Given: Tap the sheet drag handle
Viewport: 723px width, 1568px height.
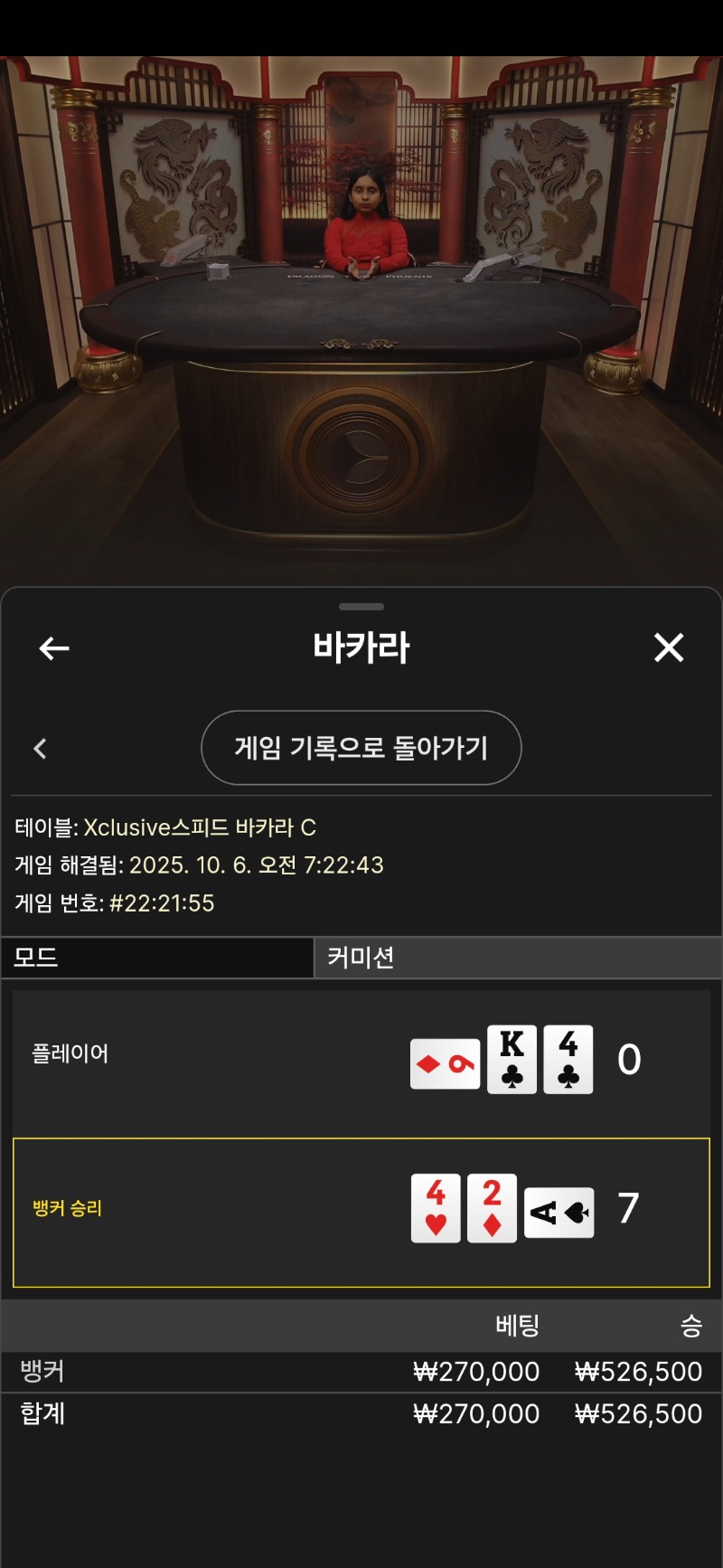Looking at the screenshot, I should tap(361, 607).
